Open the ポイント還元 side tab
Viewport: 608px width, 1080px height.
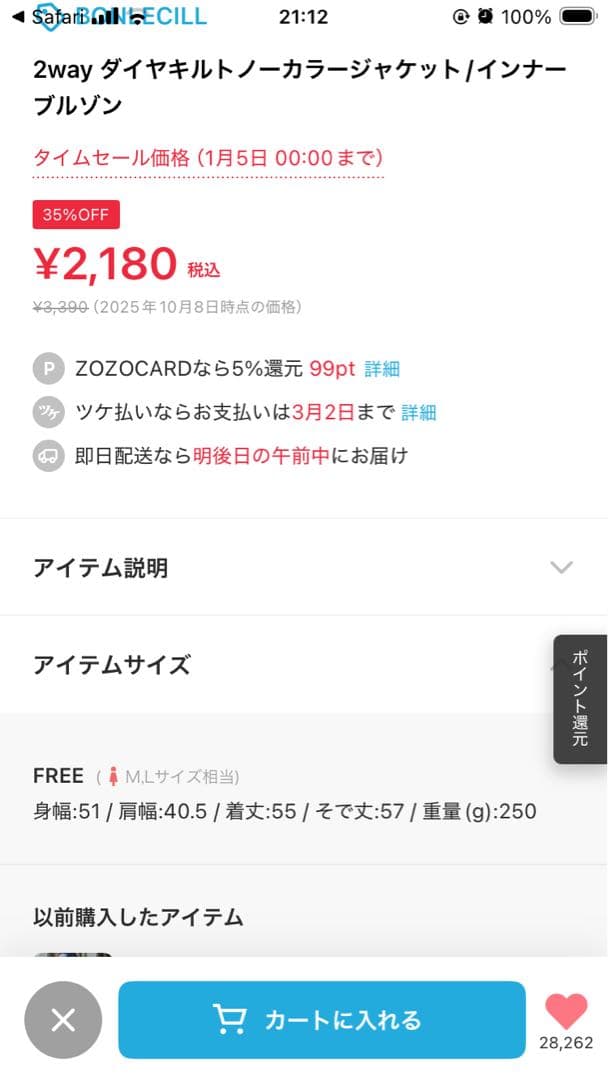tap(580, 699)
